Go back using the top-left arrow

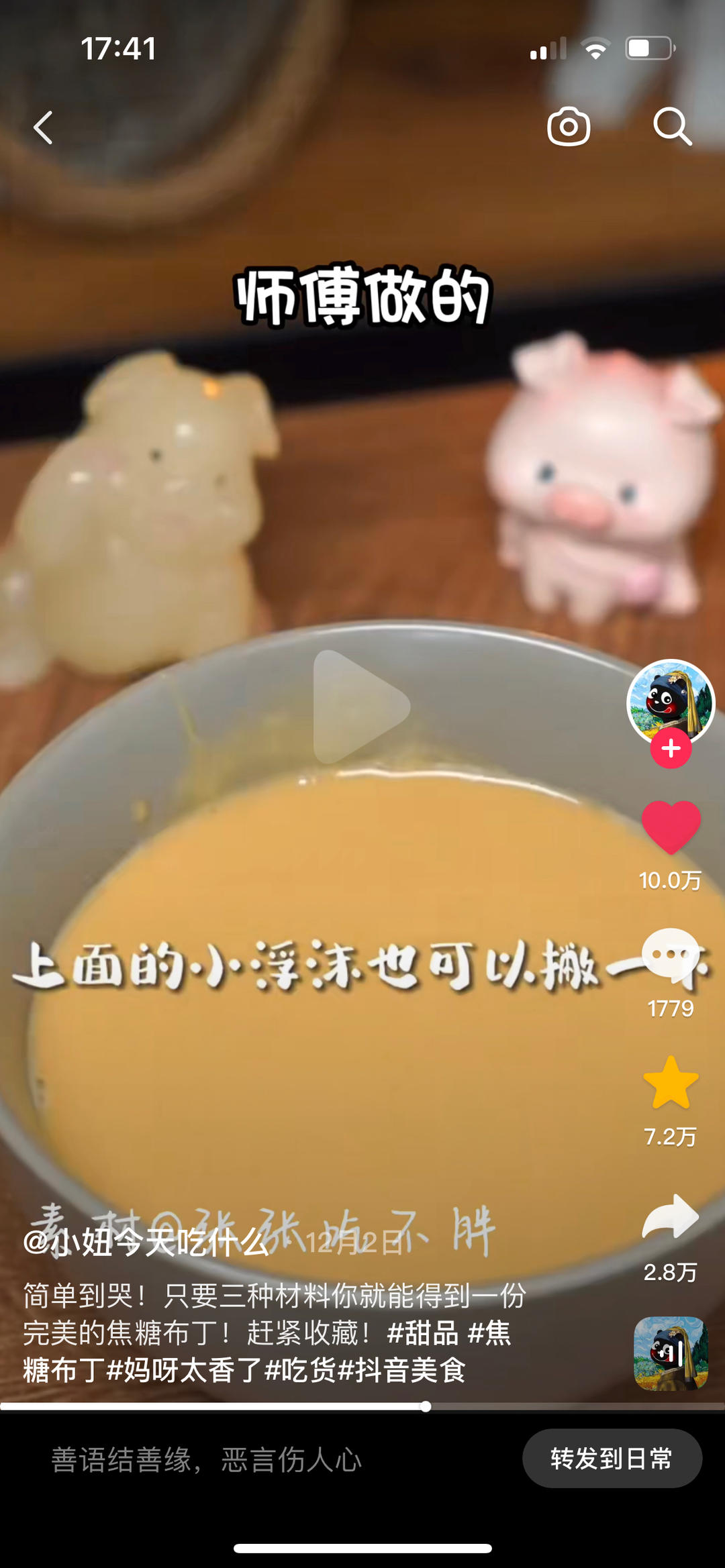(43, 127)
